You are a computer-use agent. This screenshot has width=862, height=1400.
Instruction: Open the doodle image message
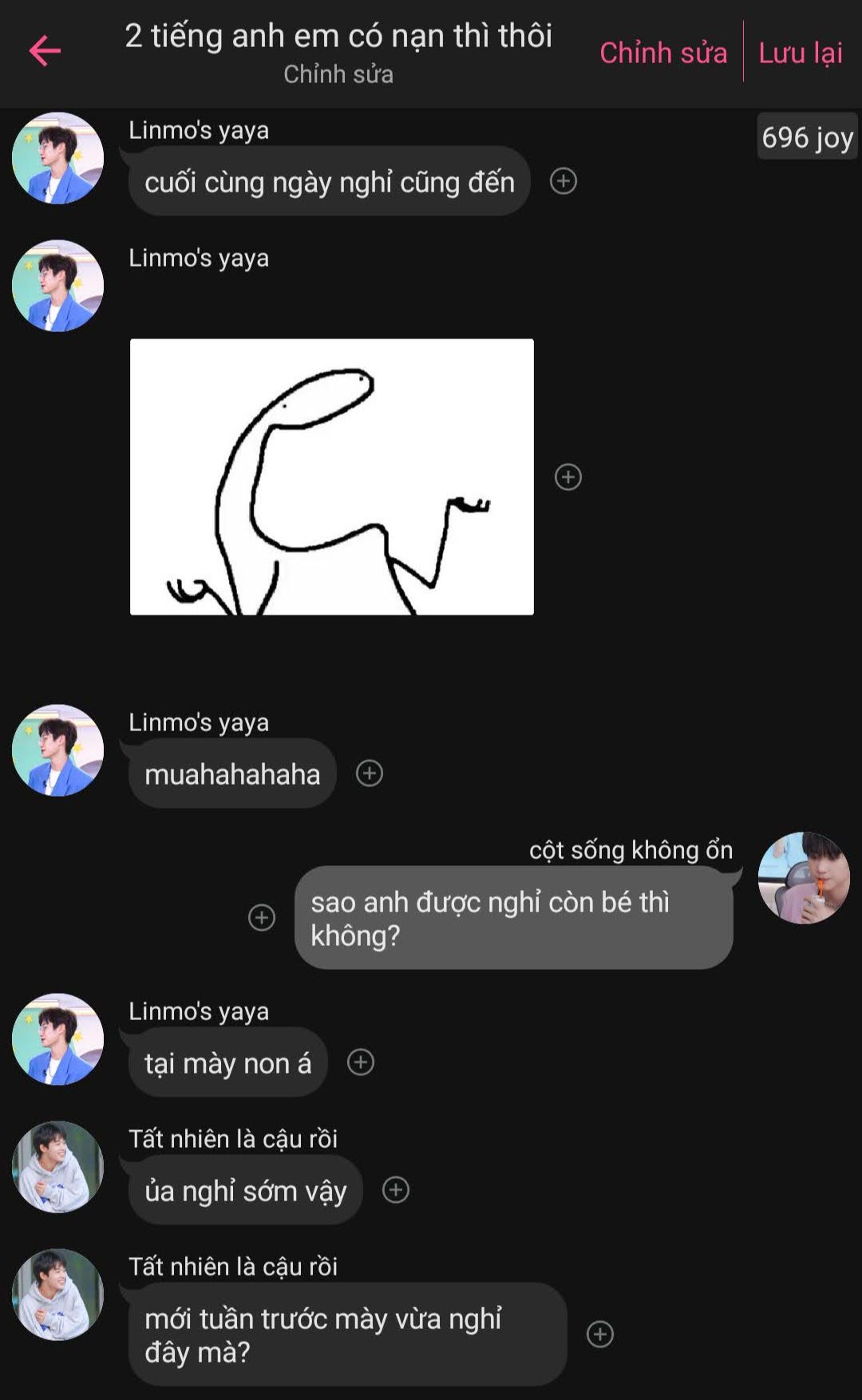click(x=332, y=477)
